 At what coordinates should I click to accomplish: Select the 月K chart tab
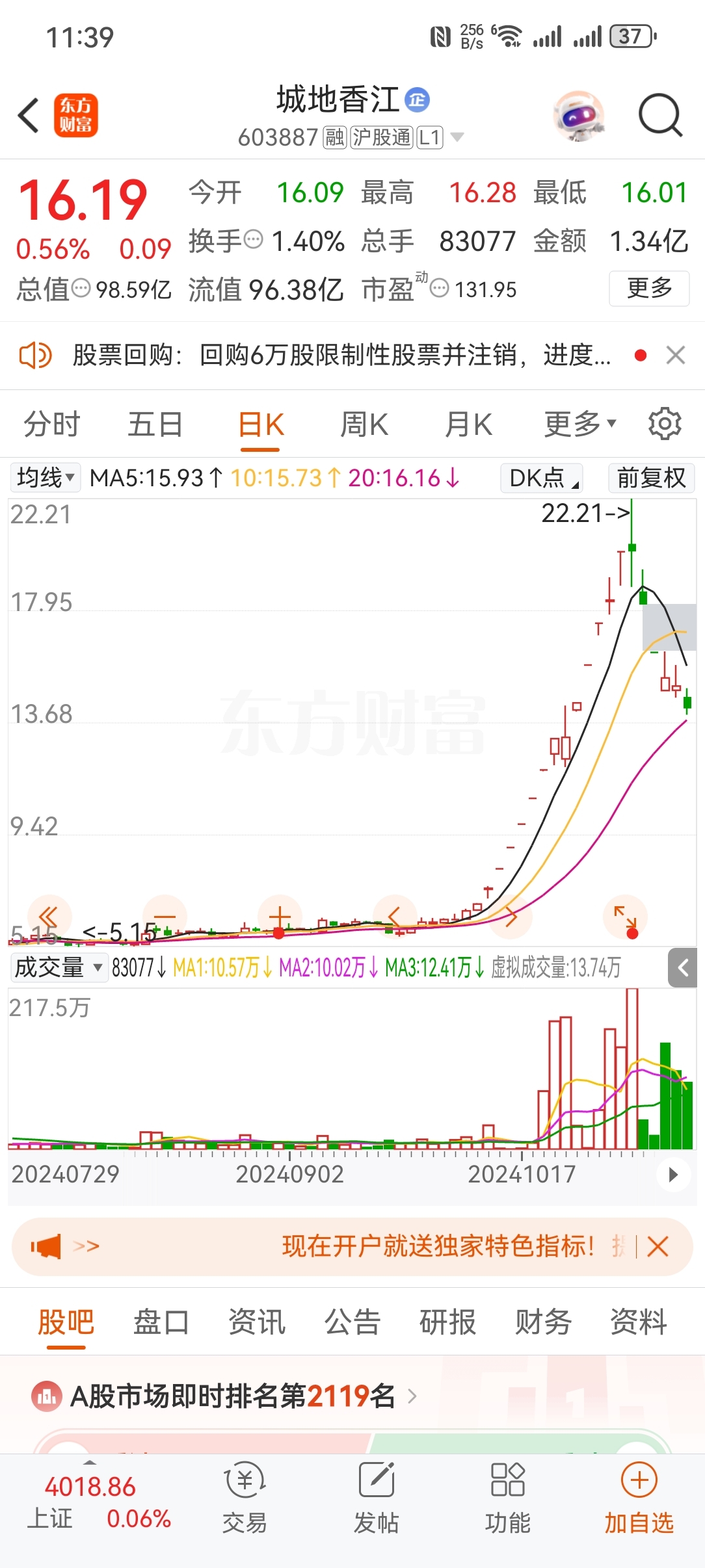[x=468, y=425]
